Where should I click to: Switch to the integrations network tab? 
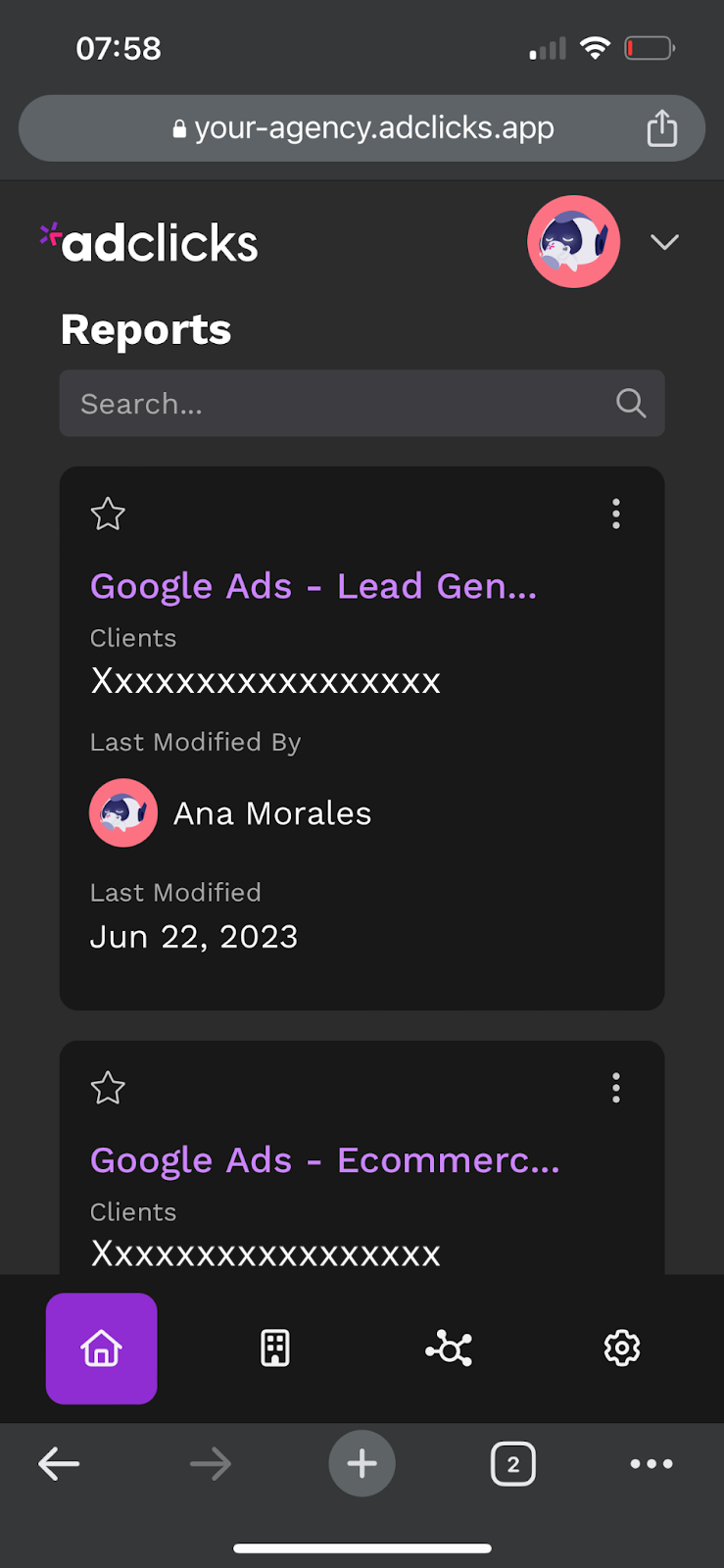pos(449,1348)
